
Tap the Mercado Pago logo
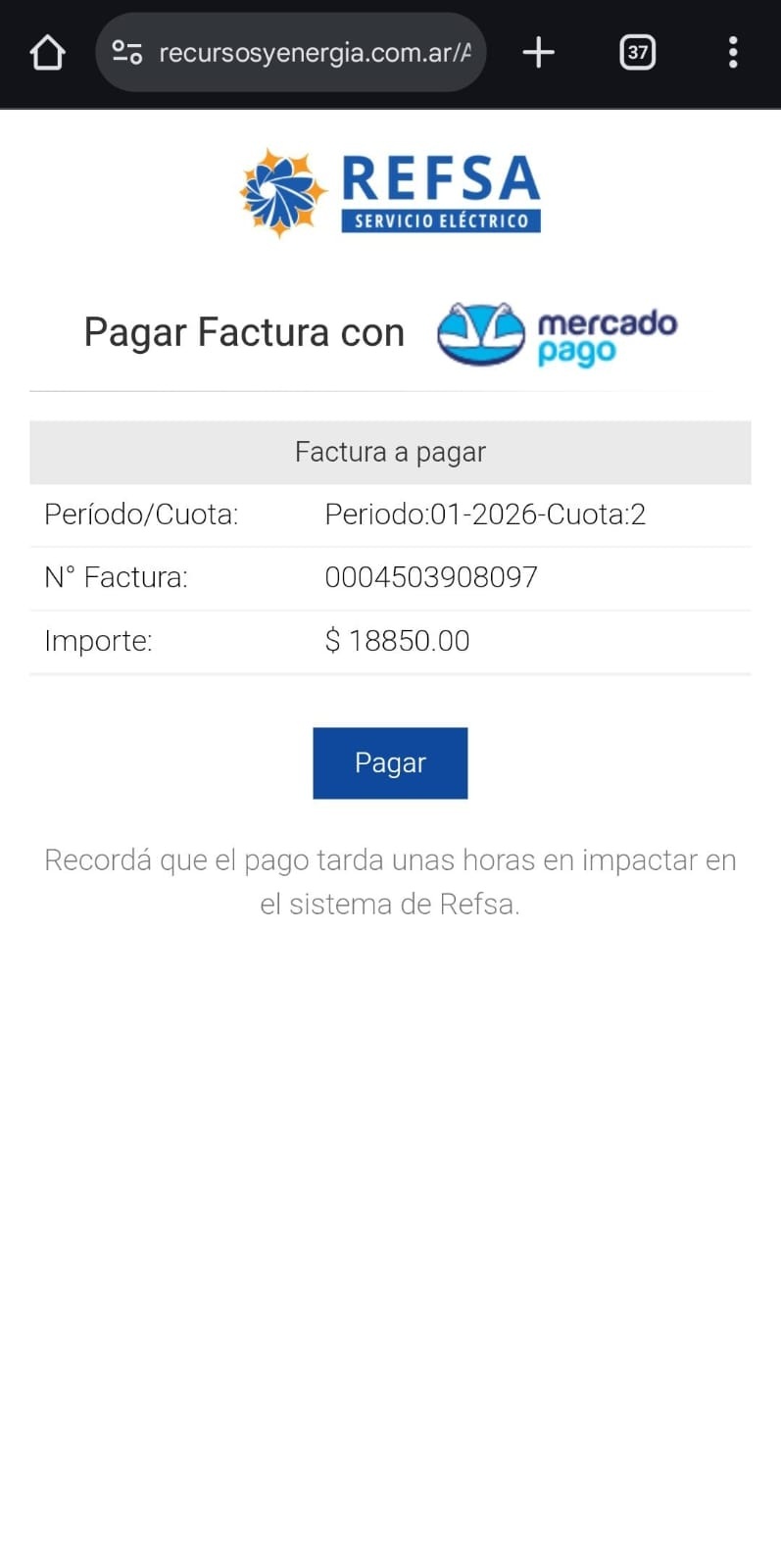[x=557, y=333]
